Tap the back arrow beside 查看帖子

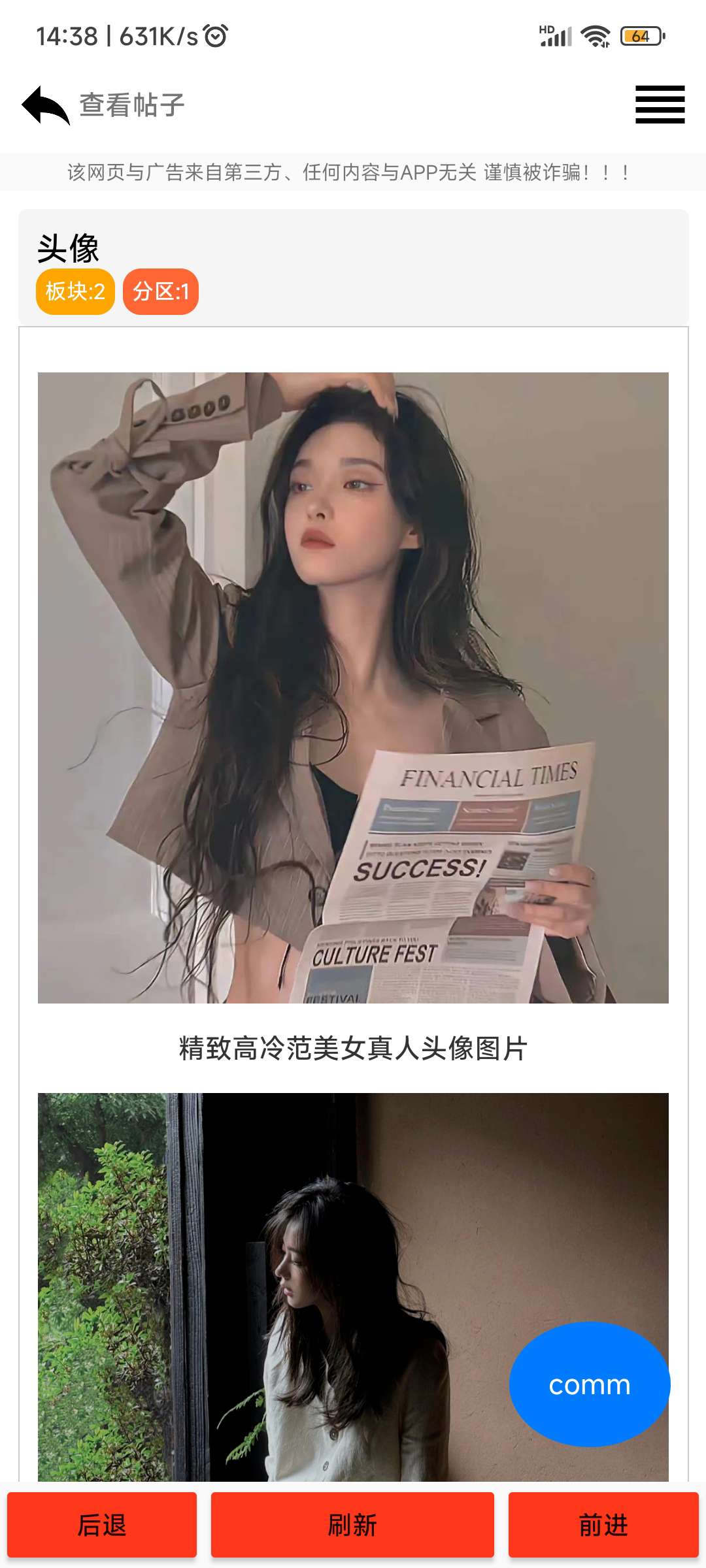click(46, 105)
